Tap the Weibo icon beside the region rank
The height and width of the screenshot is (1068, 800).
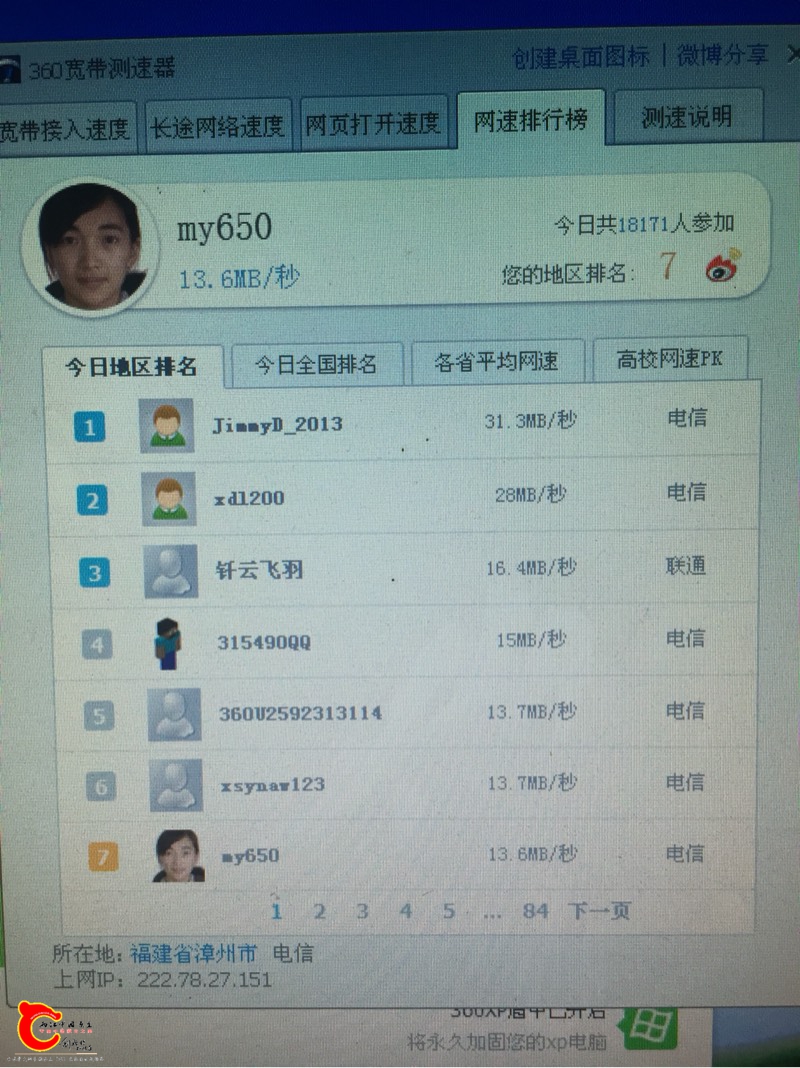(x=722, y=266)
